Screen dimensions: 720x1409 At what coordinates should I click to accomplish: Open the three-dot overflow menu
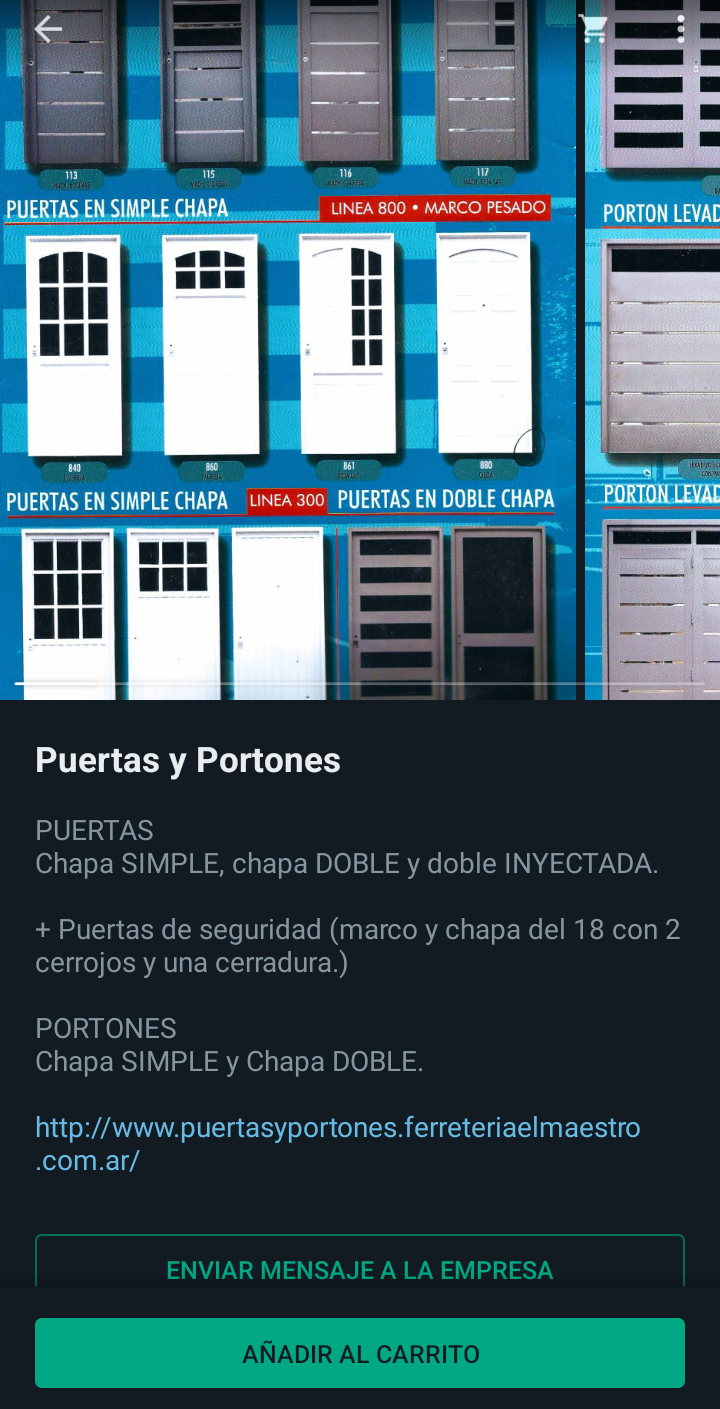click(681, 29)
